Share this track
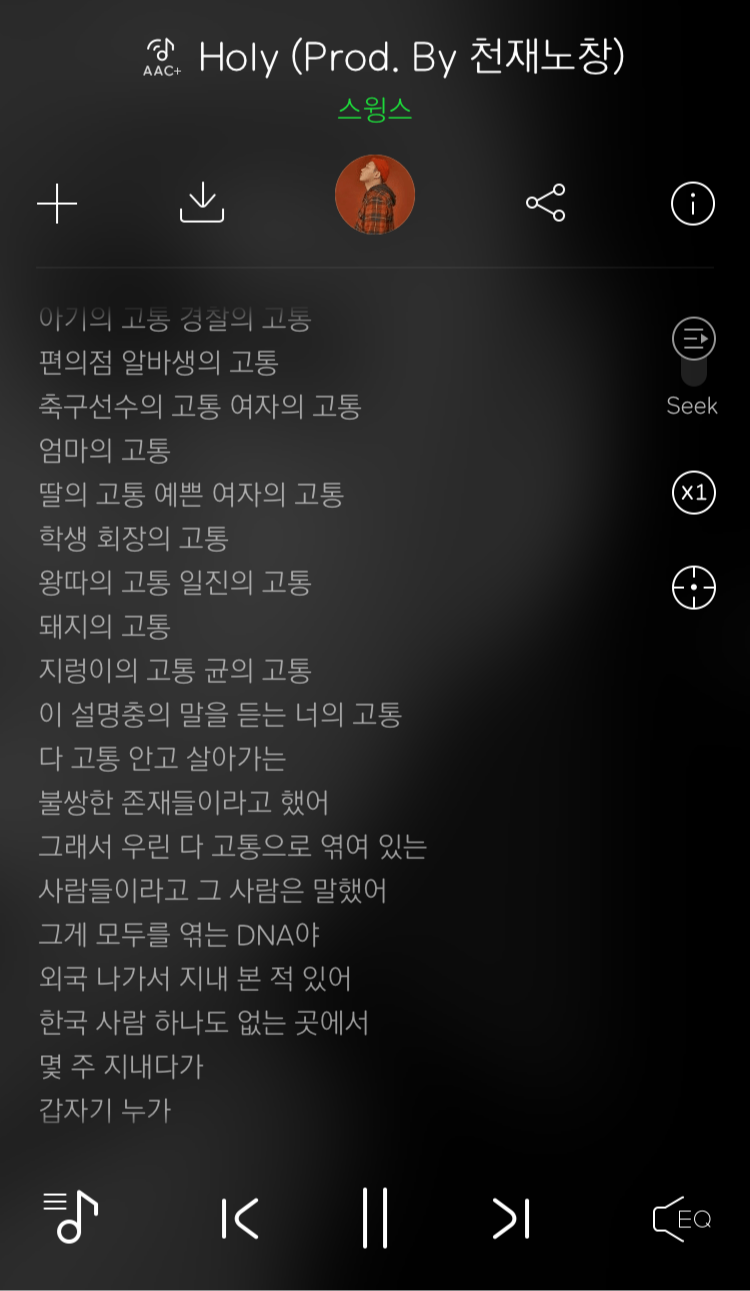This screenshot has width=750, height=1291. (546, 203)
